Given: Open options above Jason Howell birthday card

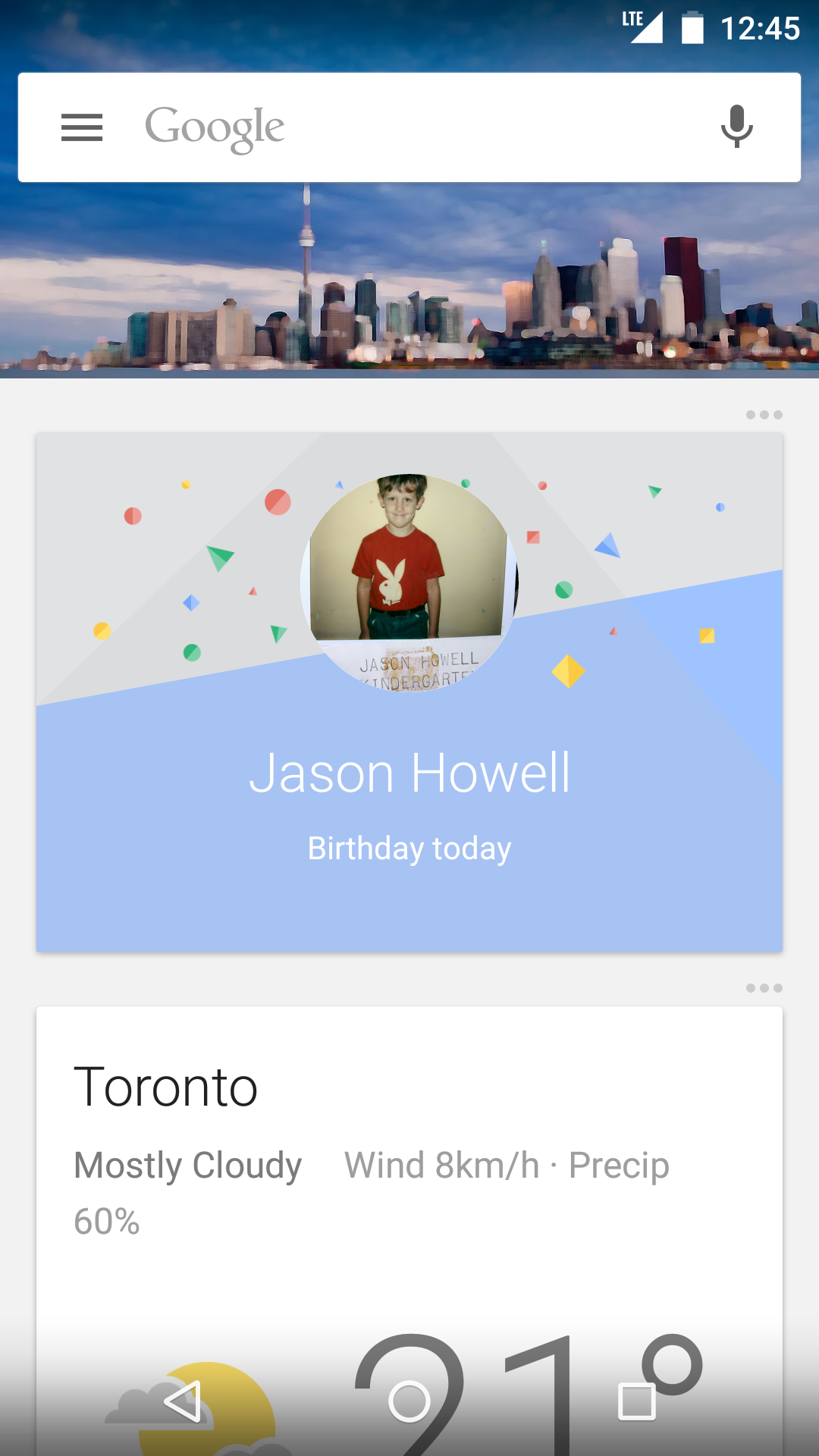Looking at the screenshot, I should 764,415.
